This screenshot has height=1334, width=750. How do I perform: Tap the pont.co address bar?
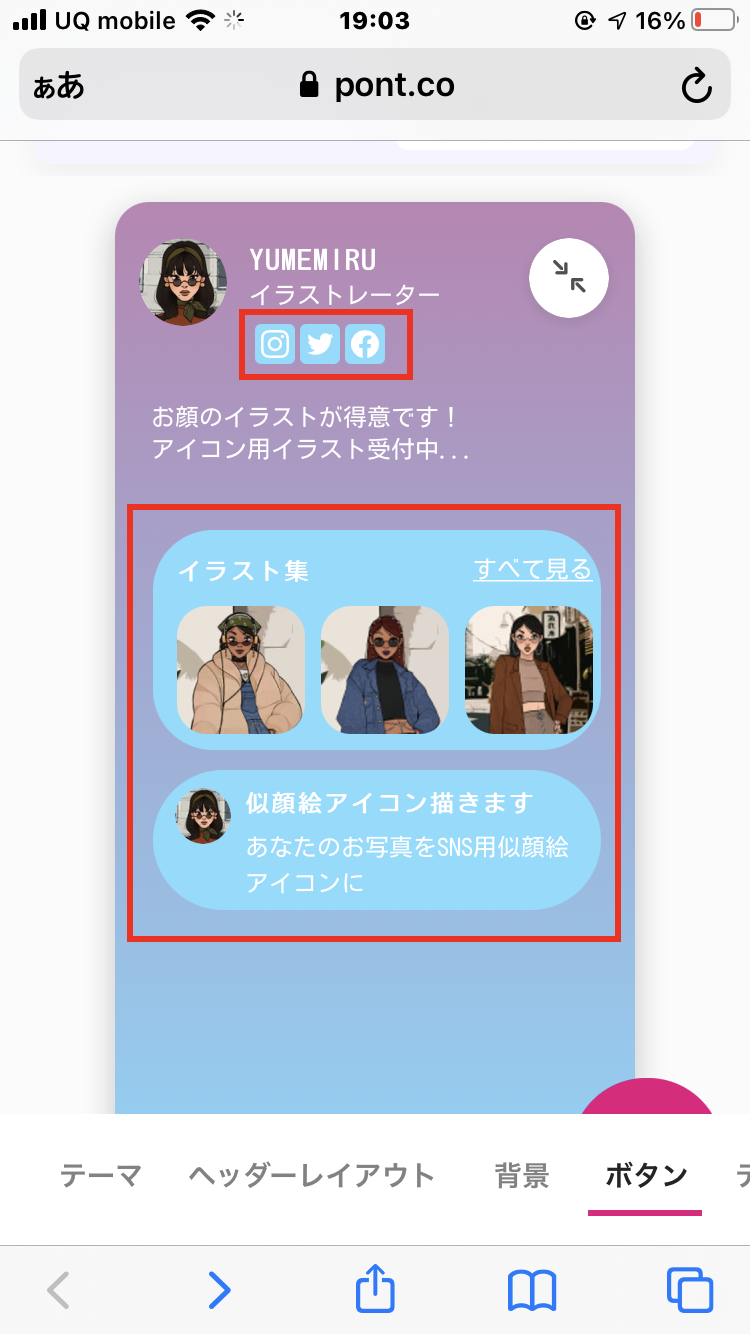point(375,85)
